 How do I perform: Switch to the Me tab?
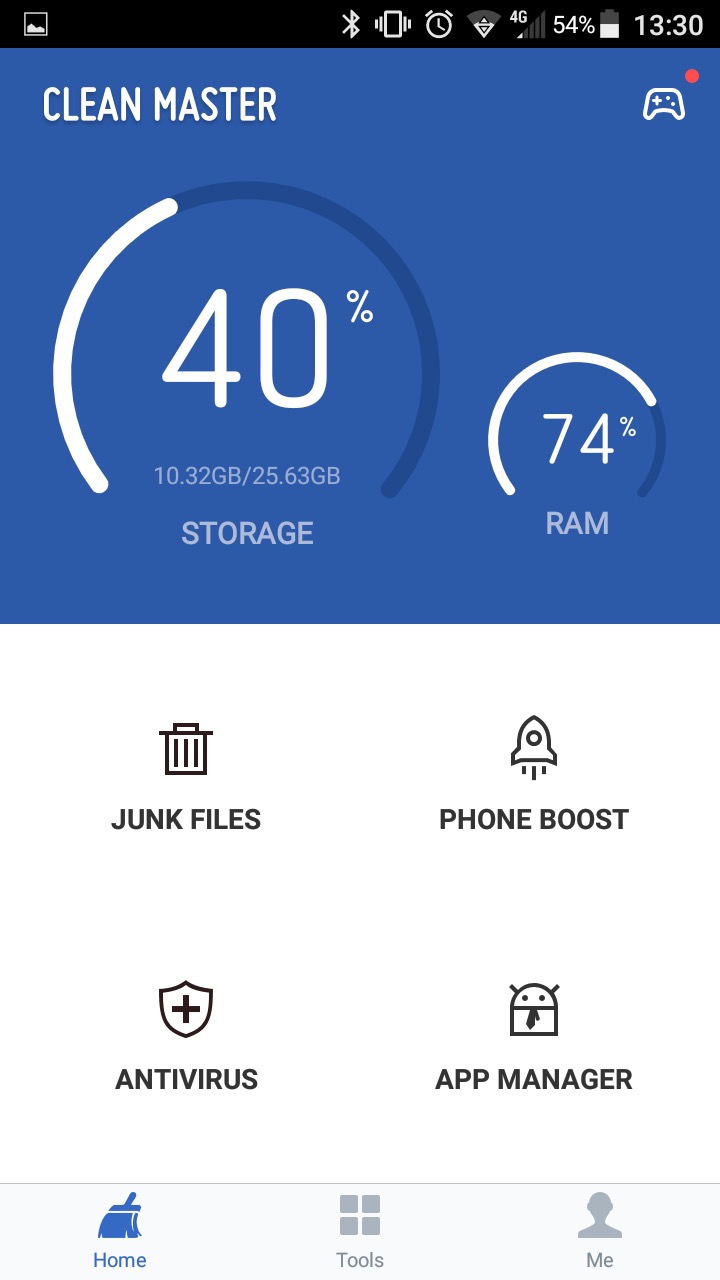tap(600, 1231)
